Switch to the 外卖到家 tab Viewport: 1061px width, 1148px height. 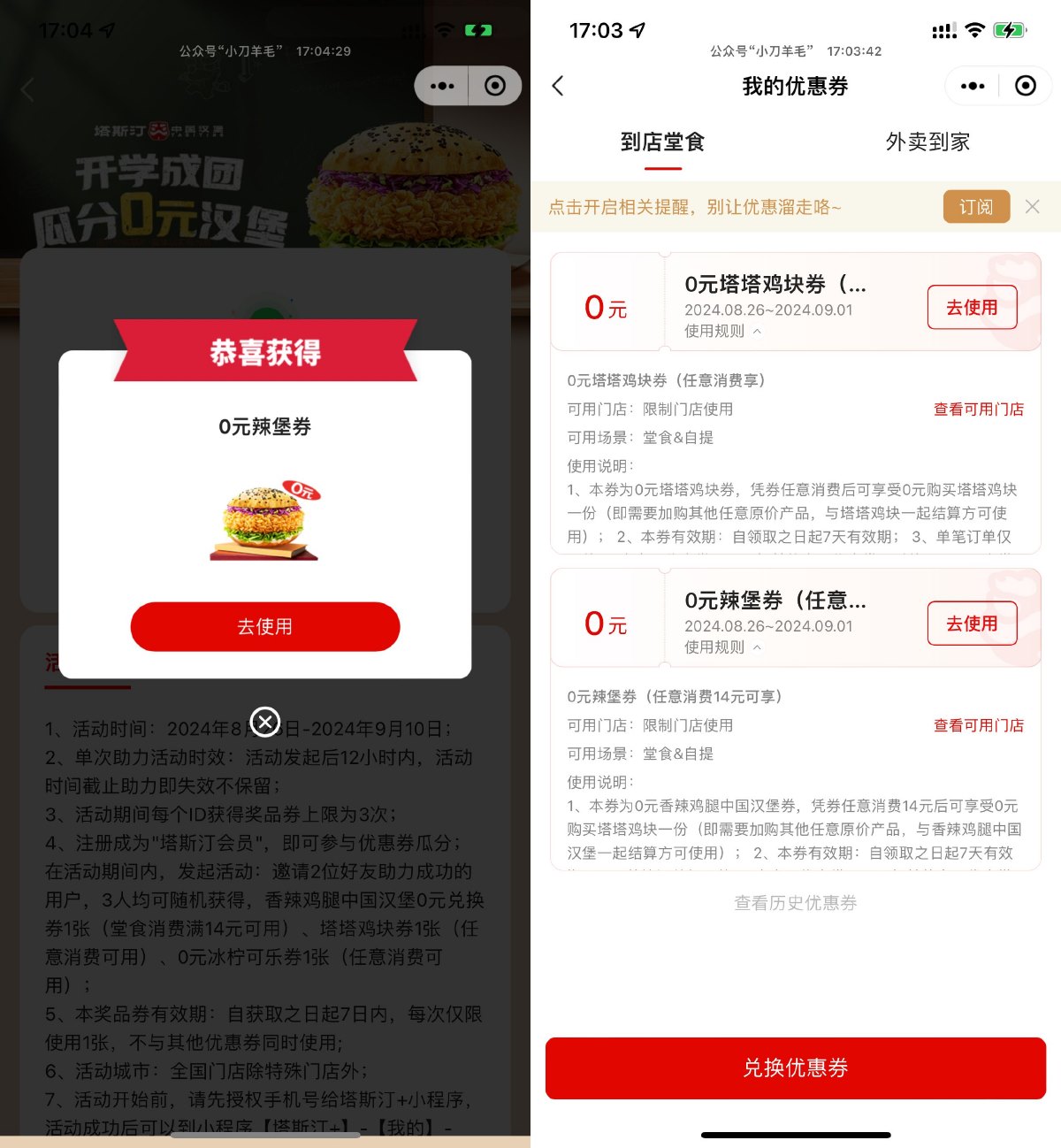click(927, 142)
